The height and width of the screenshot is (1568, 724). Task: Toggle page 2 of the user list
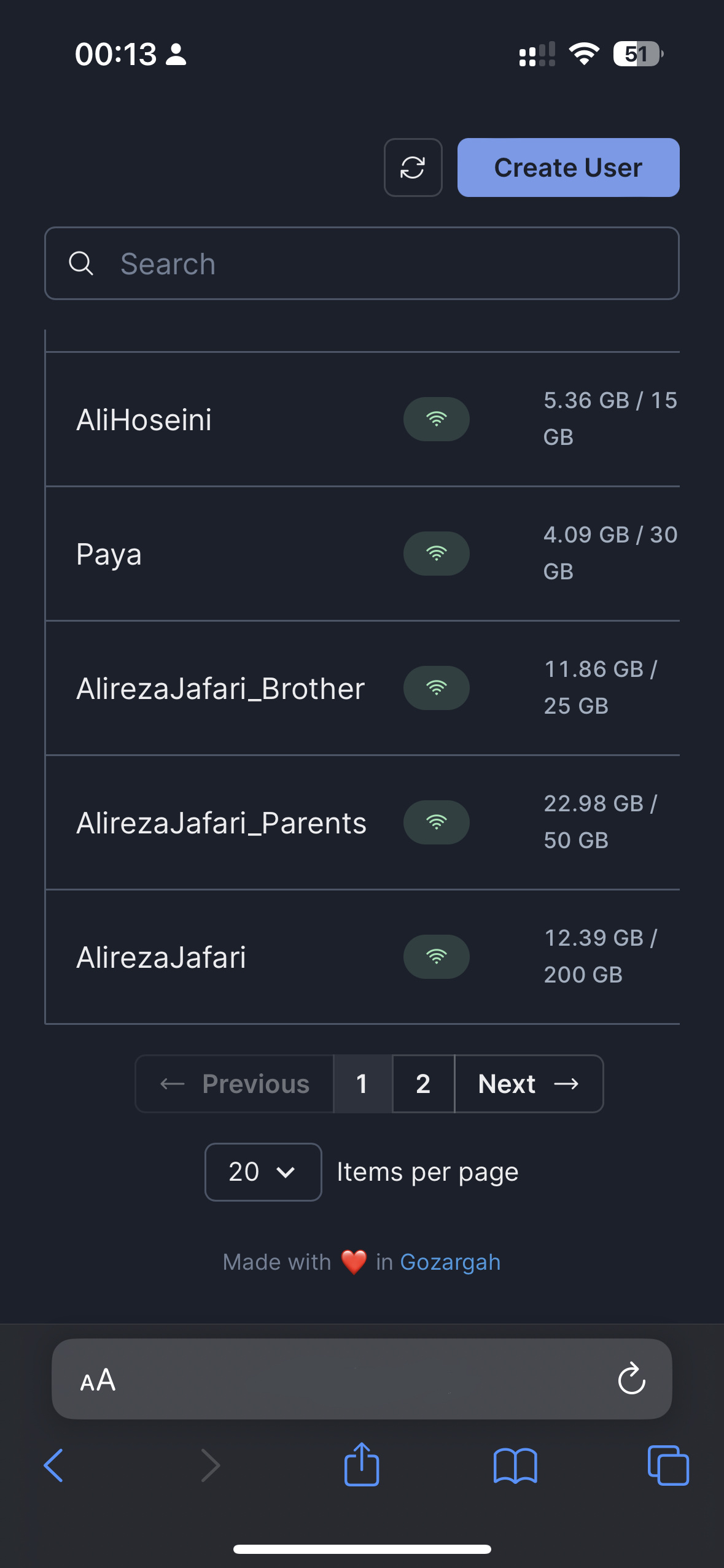[x=422, y=1083]
